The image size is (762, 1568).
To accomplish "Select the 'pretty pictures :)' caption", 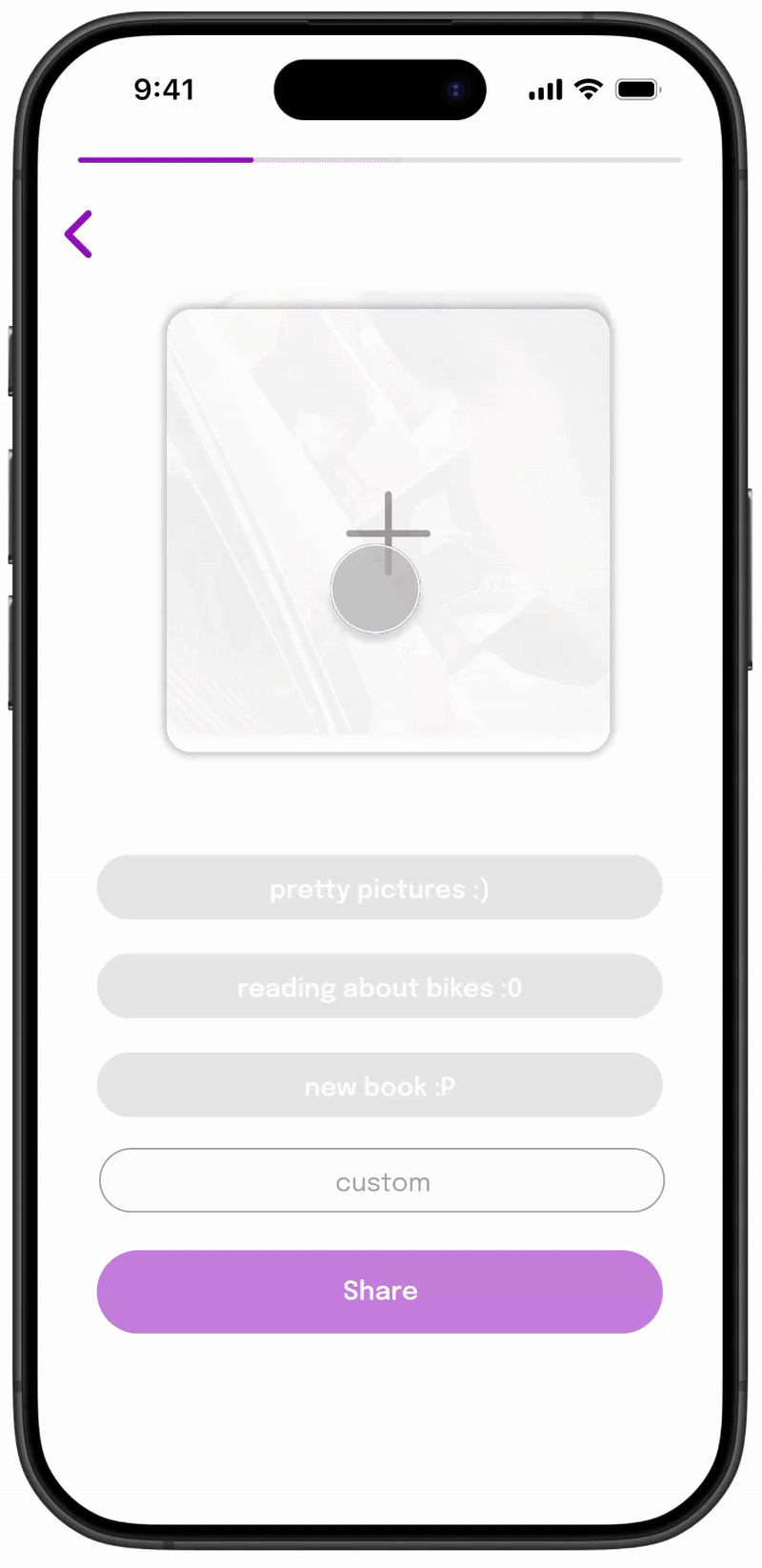I will point(379,888).
